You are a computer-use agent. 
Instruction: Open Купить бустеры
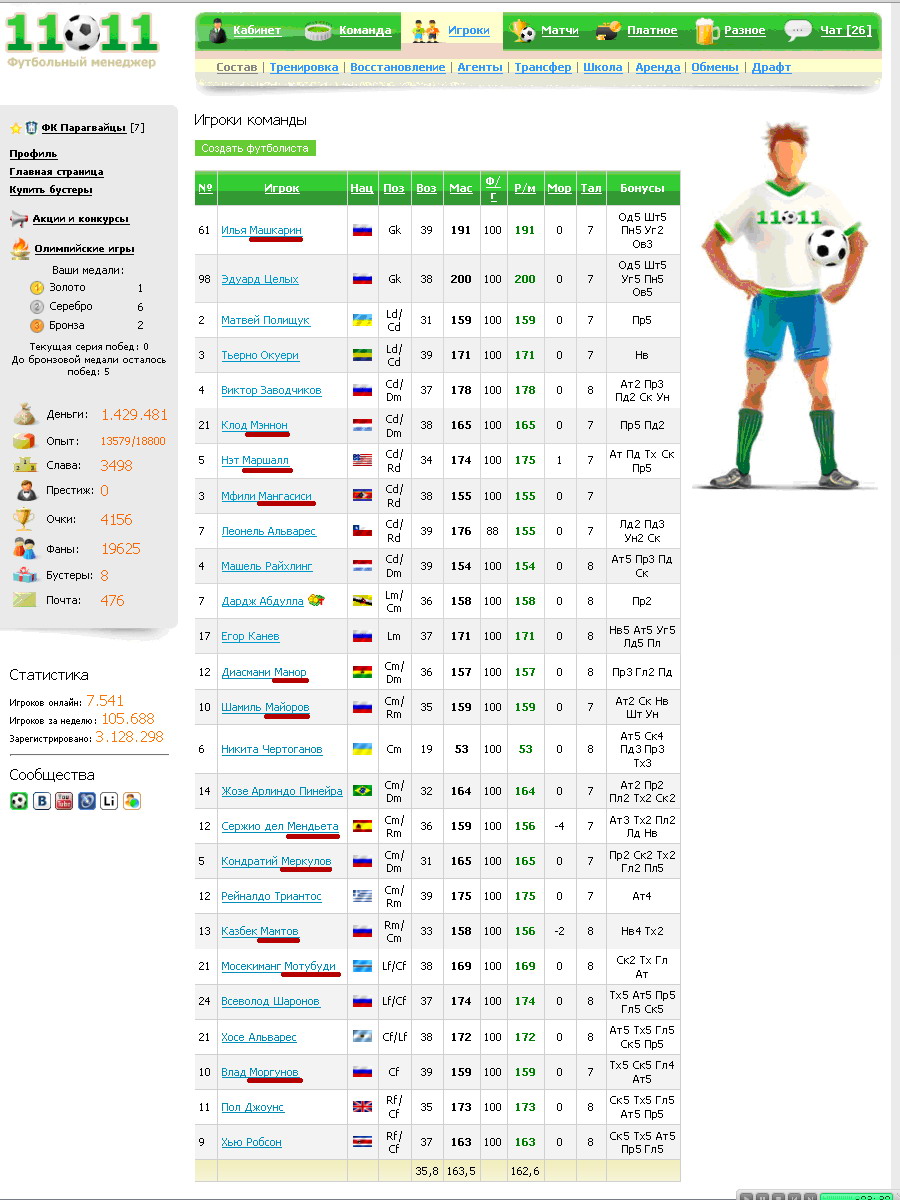[50, 190]
